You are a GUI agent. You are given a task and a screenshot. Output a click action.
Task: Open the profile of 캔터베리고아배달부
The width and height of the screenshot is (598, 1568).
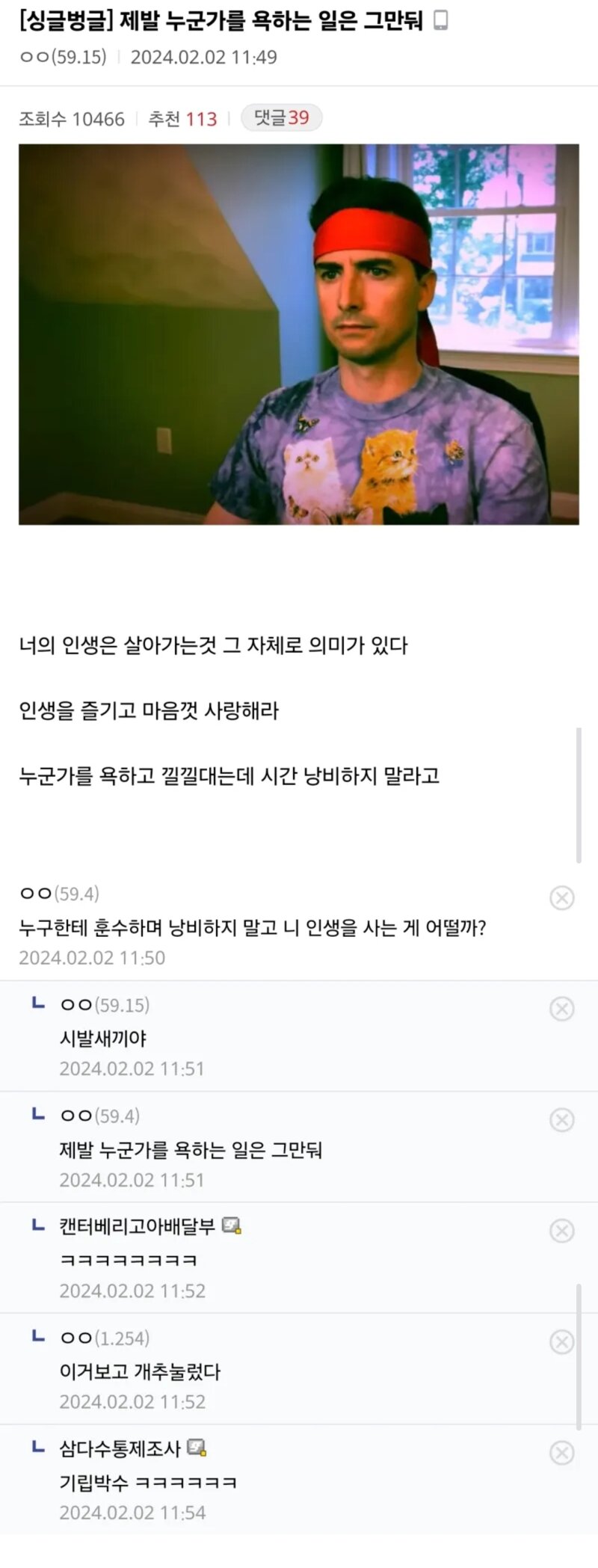(x=138, y=1226)
